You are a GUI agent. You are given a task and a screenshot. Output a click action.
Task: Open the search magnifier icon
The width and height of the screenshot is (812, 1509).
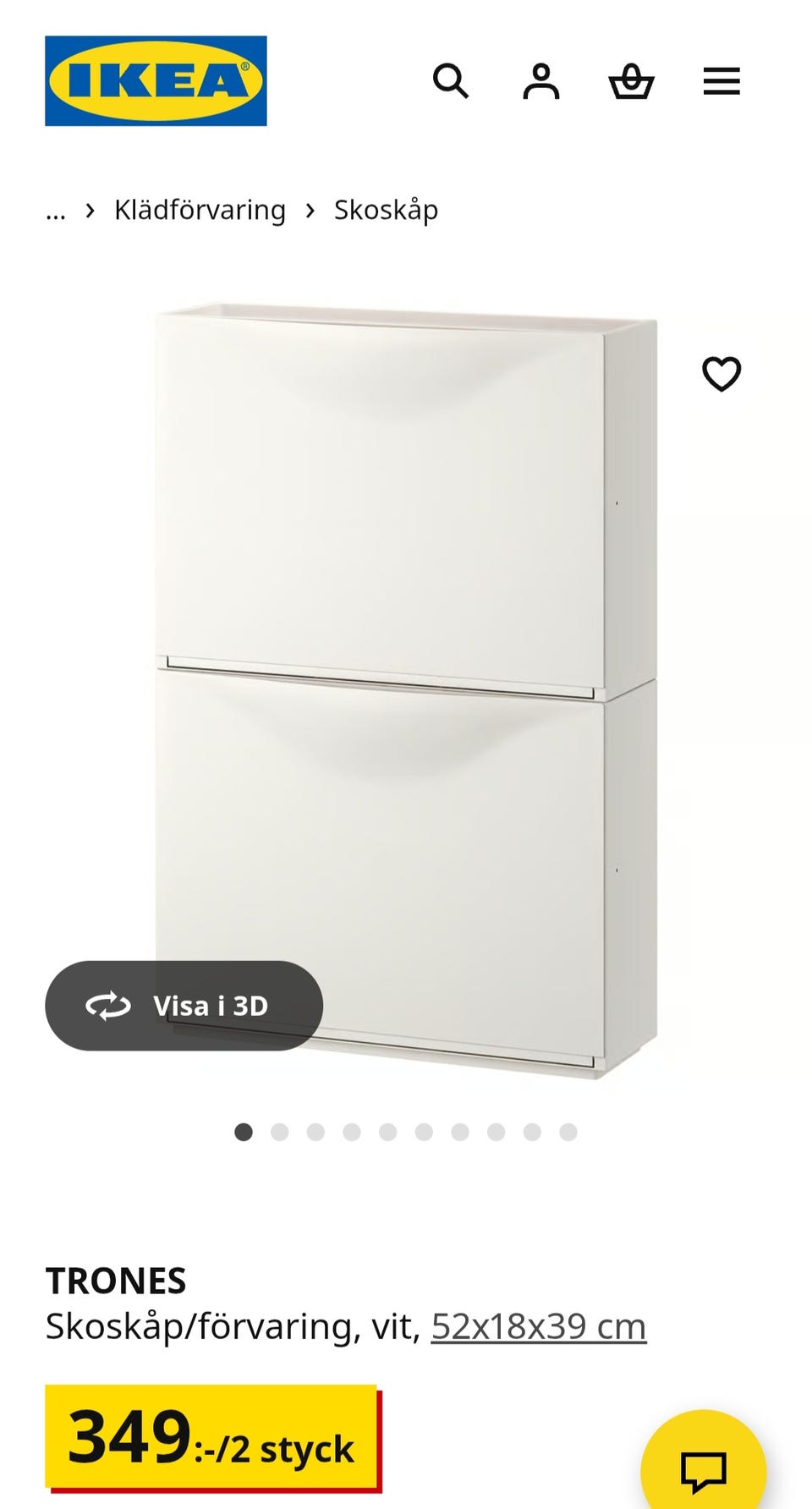(451, 81)
